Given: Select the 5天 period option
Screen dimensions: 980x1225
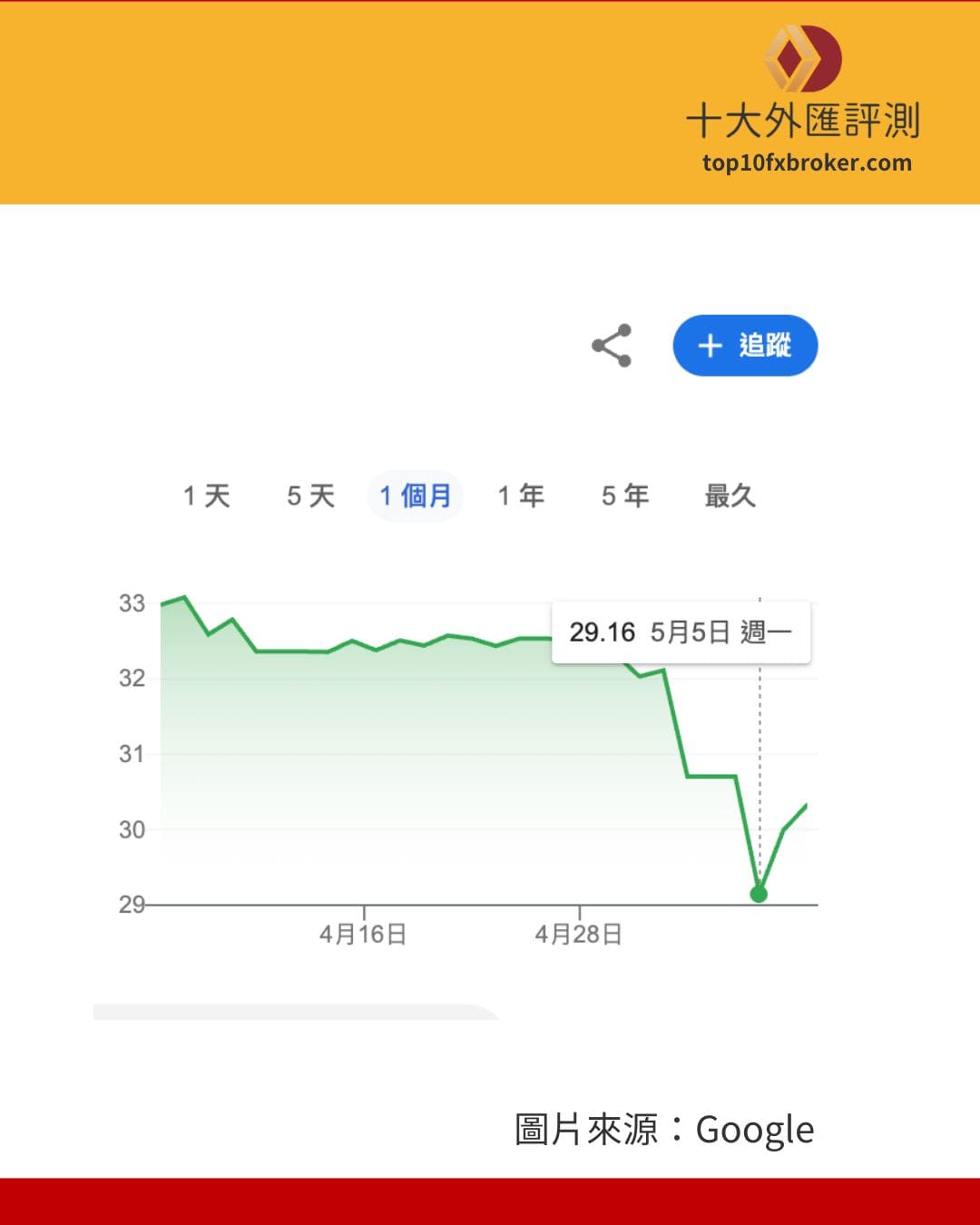Looking at the screenshot, I should point(310,495).
